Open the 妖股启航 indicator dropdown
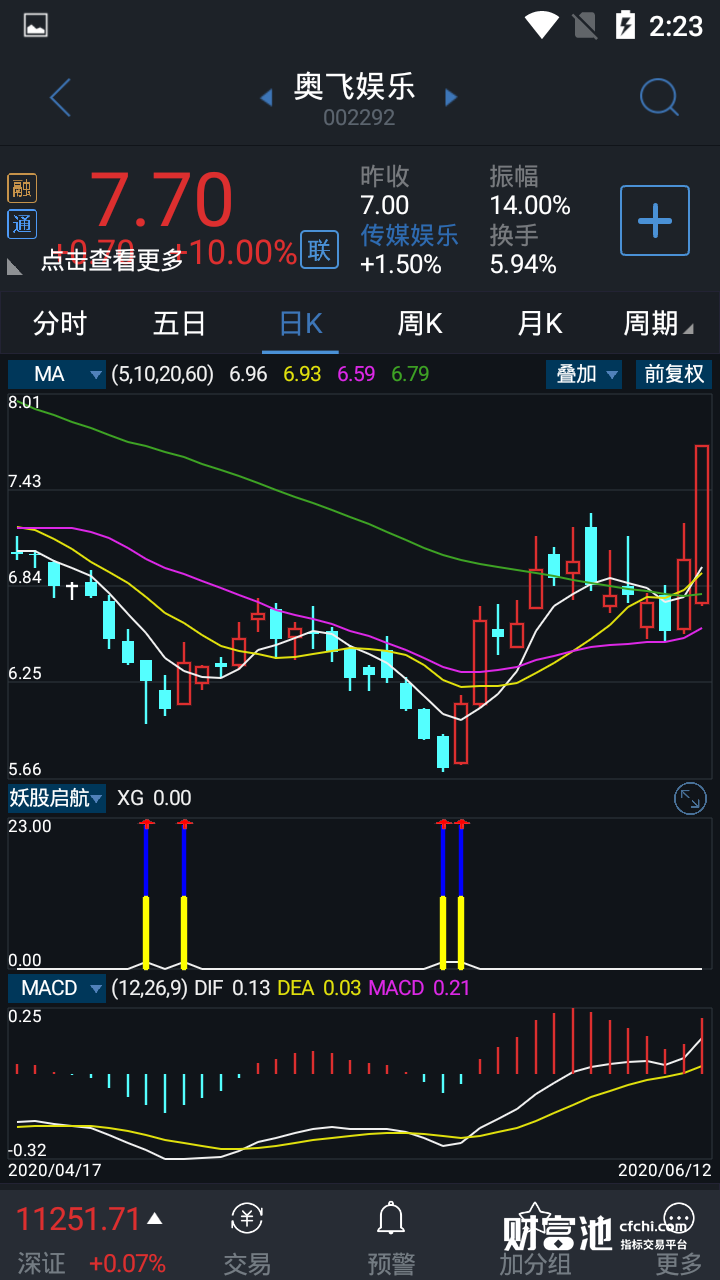 (x=56, y=798)
